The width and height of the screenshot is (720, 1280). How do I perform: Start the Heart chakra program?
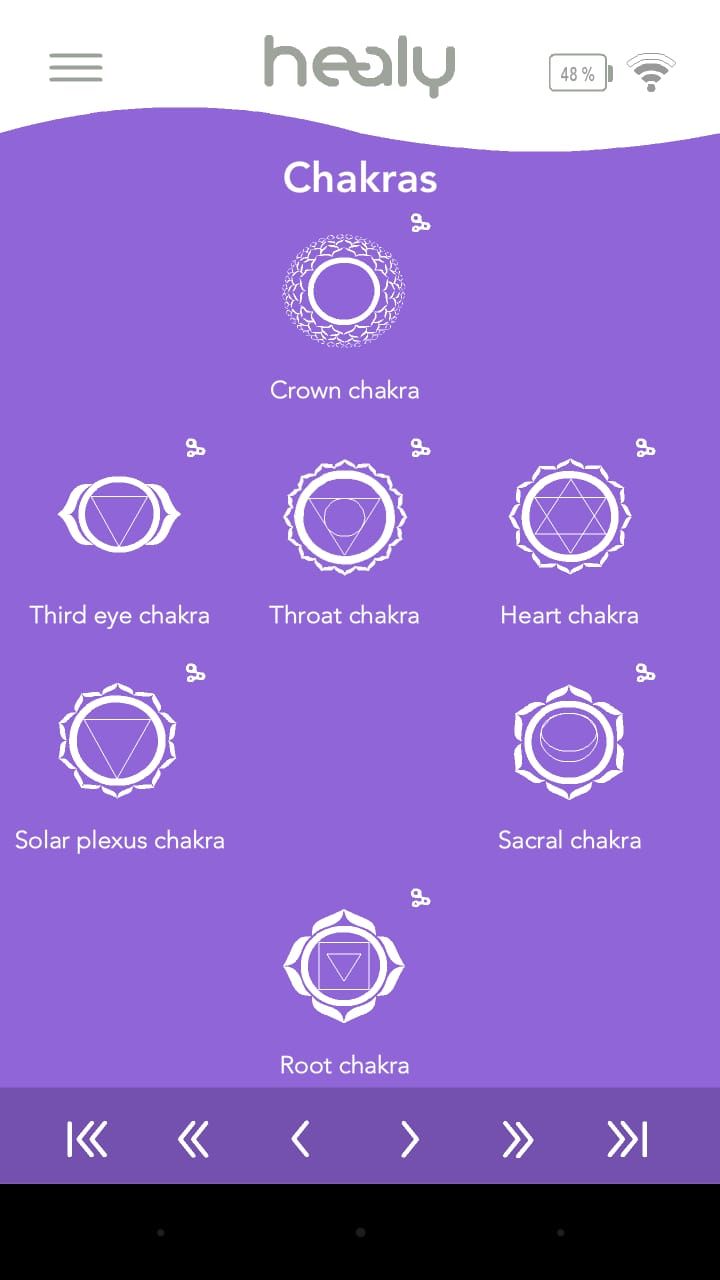569,516
